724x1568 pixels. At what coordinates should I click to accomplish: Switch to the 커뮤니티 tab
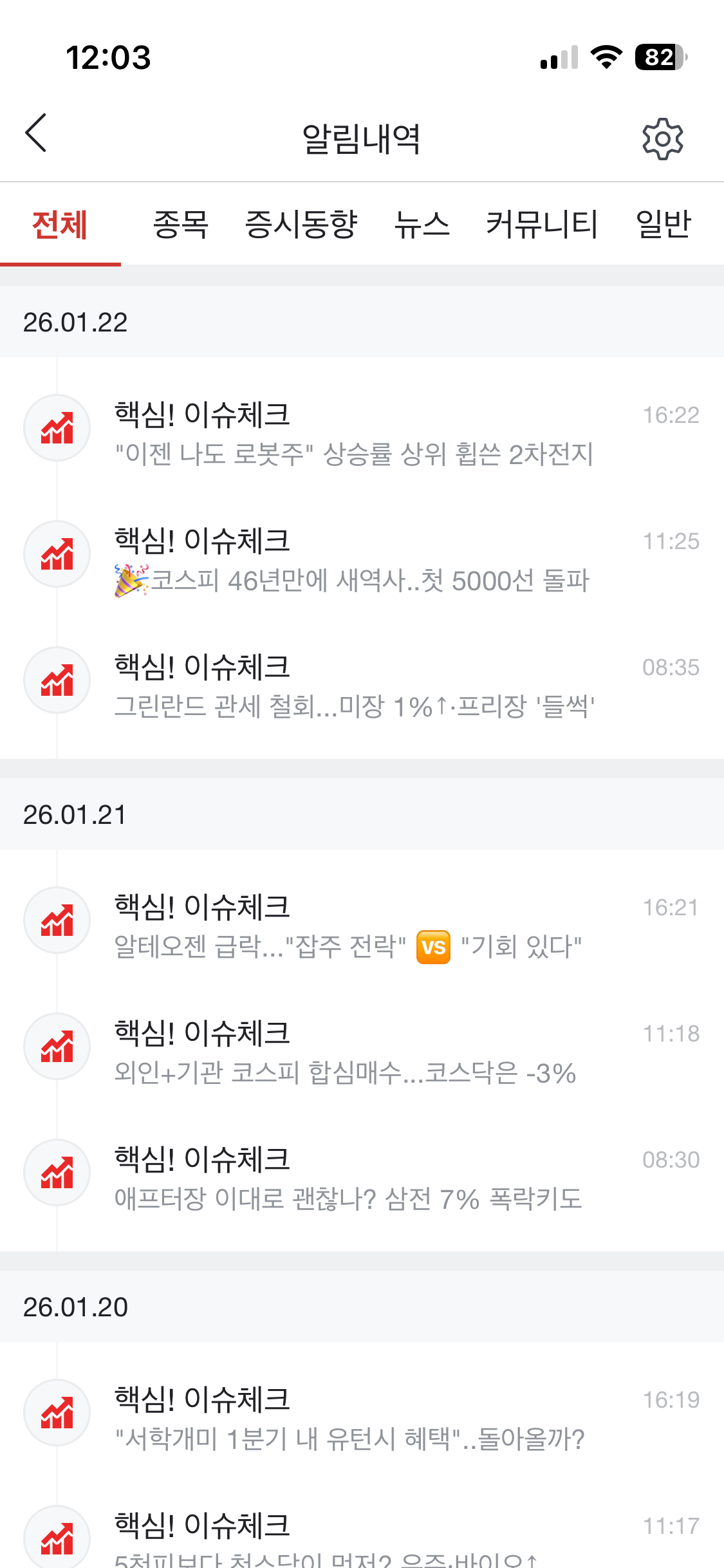[542, 225]
